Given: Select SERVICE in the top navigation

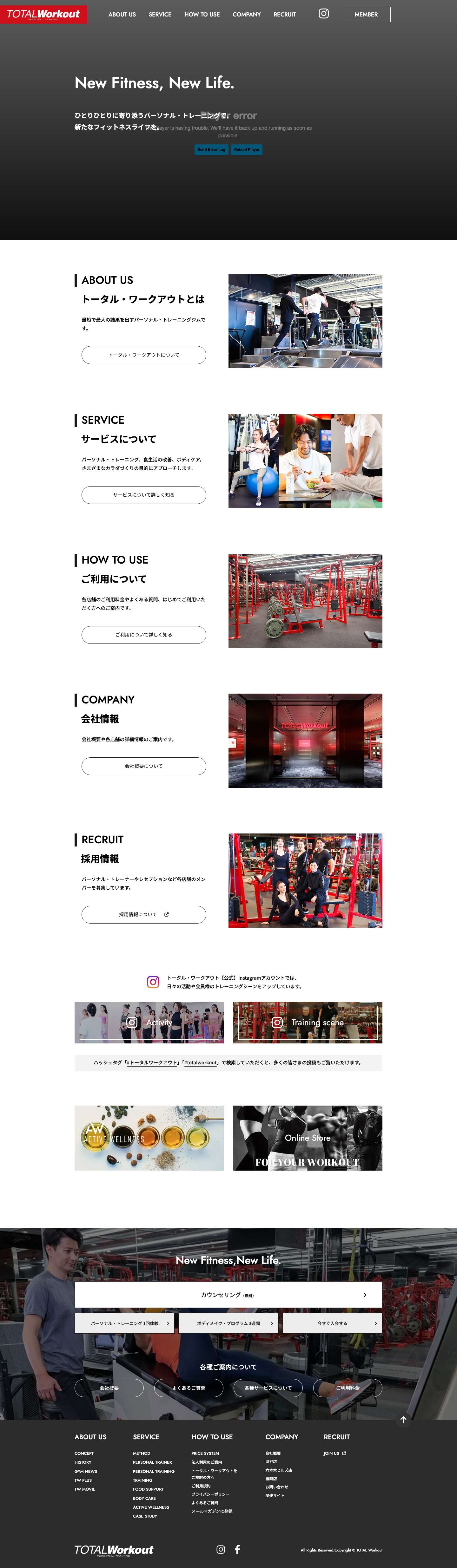Looking at the screenshot, I should tap(160, 15).
